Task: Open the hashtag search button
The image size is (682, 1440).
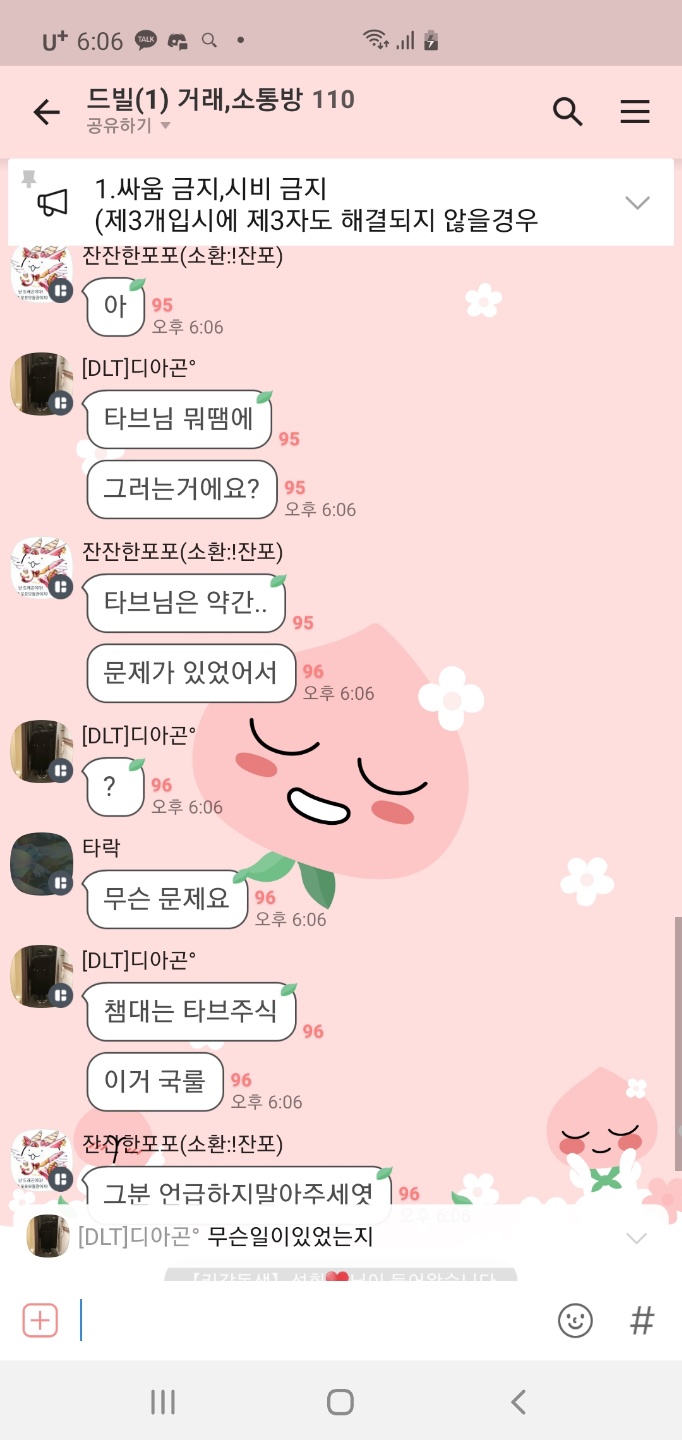Action: (641, 1320)
